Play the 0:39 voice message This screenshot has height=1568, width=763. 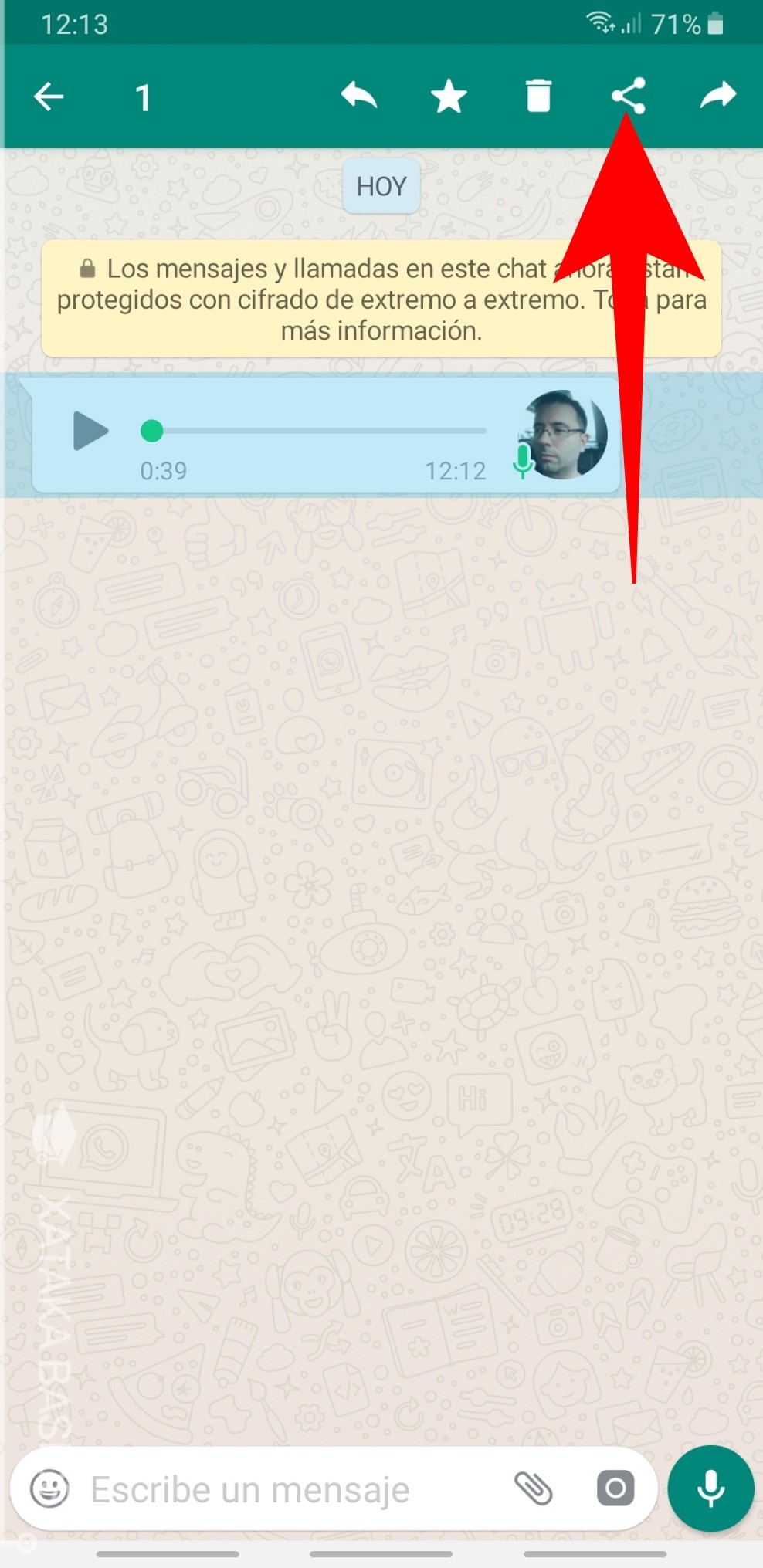click(90, 431)
